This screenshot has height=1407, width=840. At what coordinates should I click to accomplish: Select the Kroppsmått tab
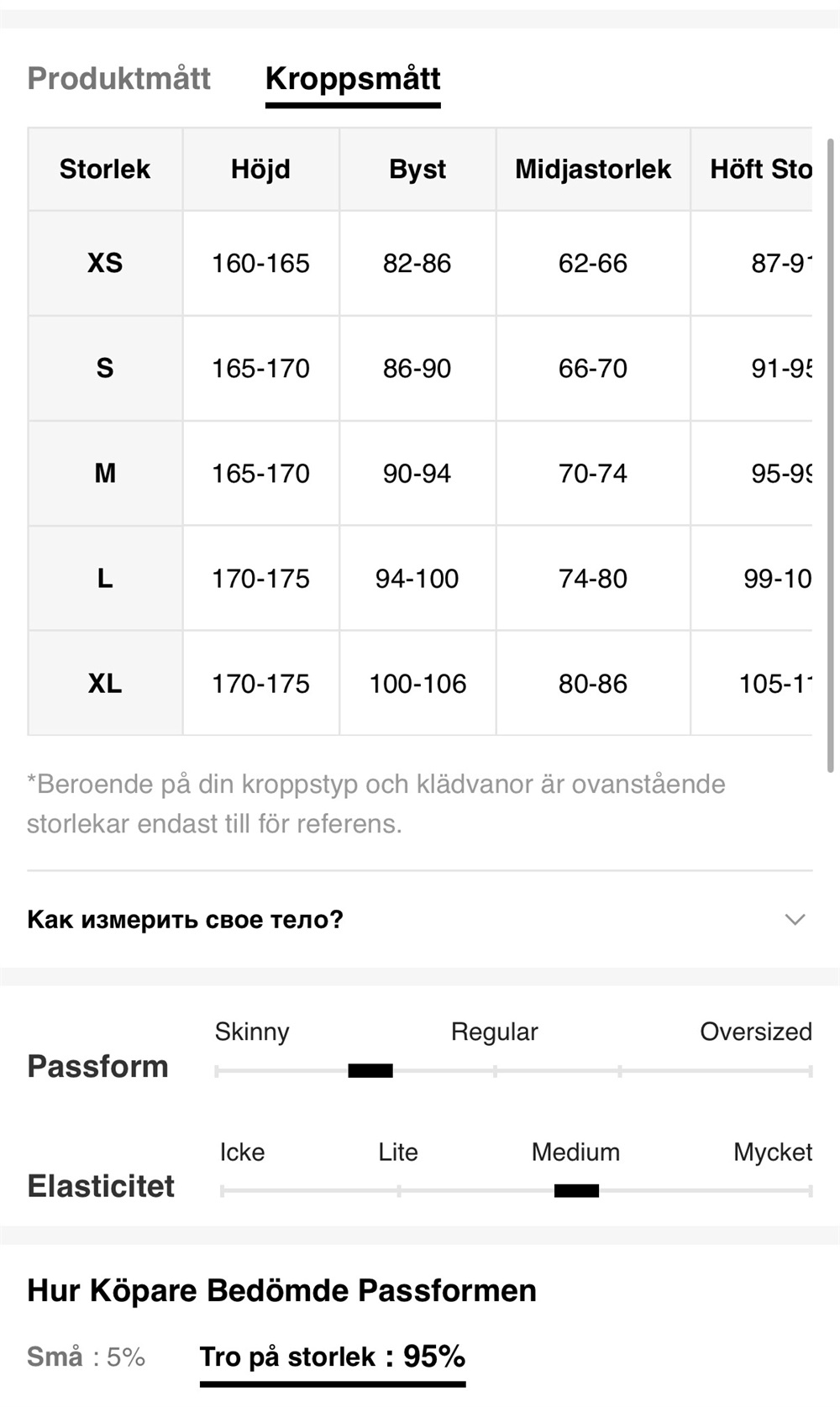tap(353, 79)
